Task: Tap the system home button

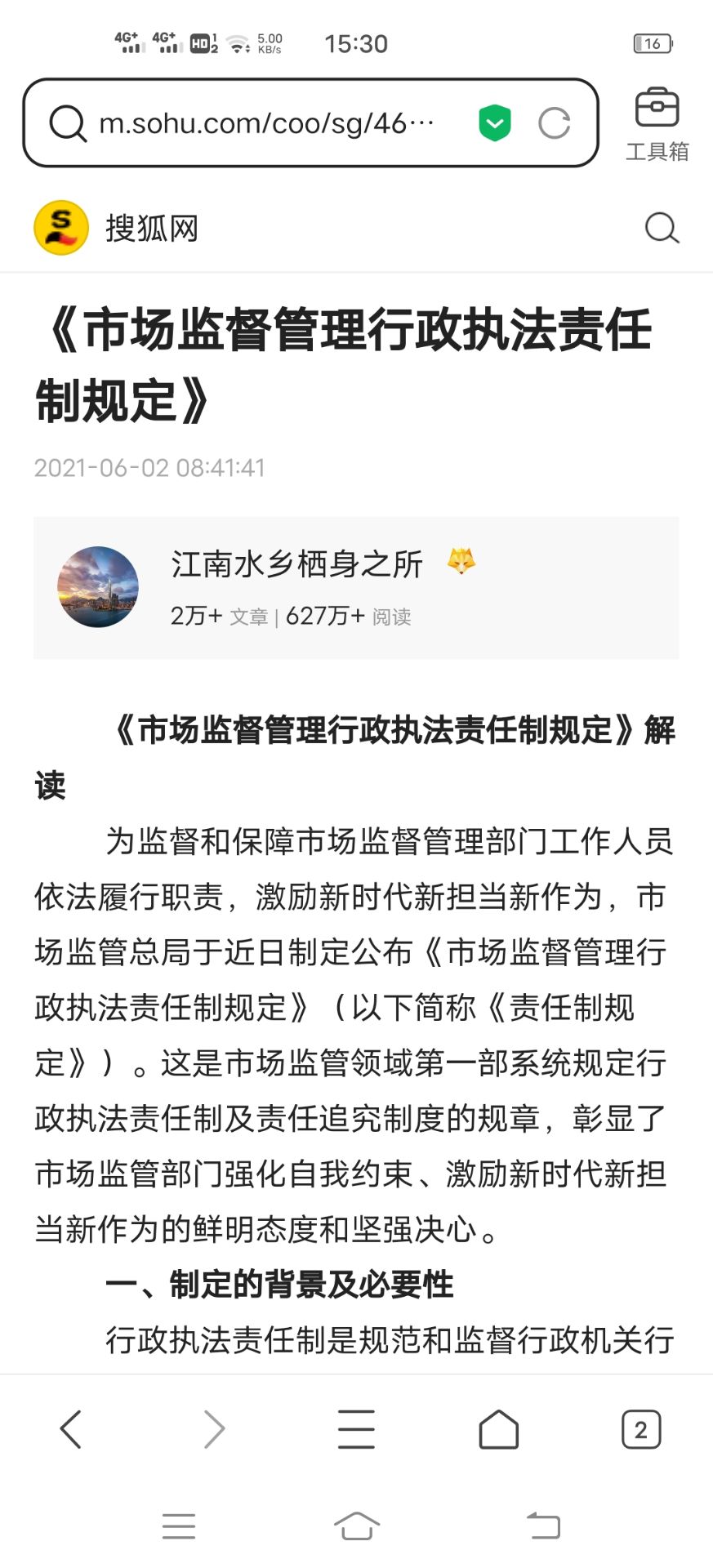Action: click(x=357, y=1525)
